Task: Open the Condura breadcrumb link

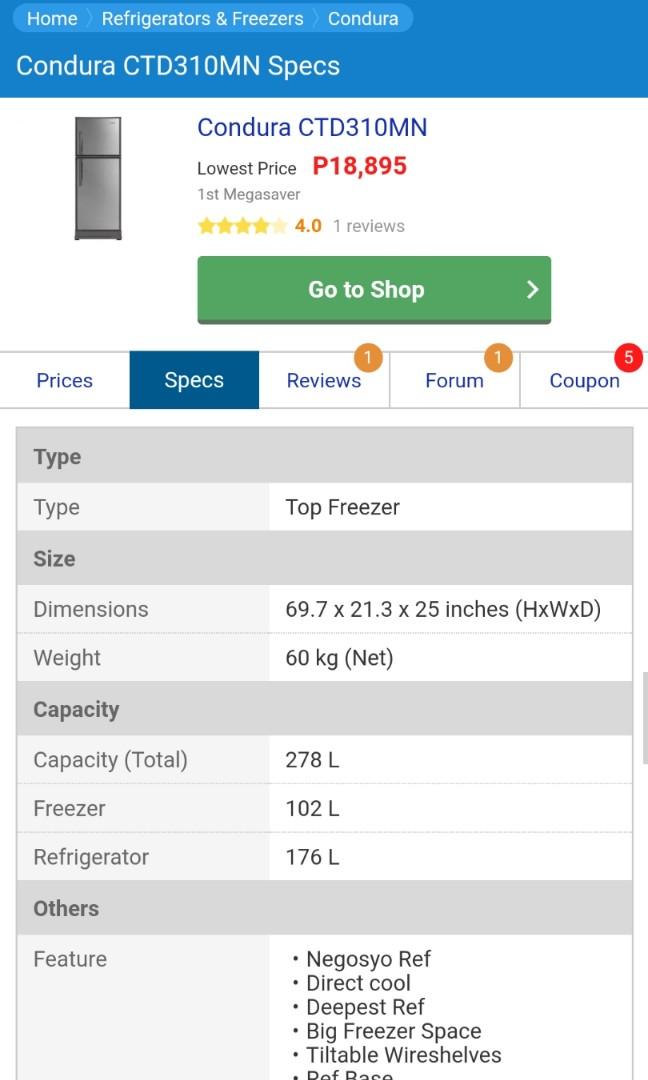Action: 363,19
